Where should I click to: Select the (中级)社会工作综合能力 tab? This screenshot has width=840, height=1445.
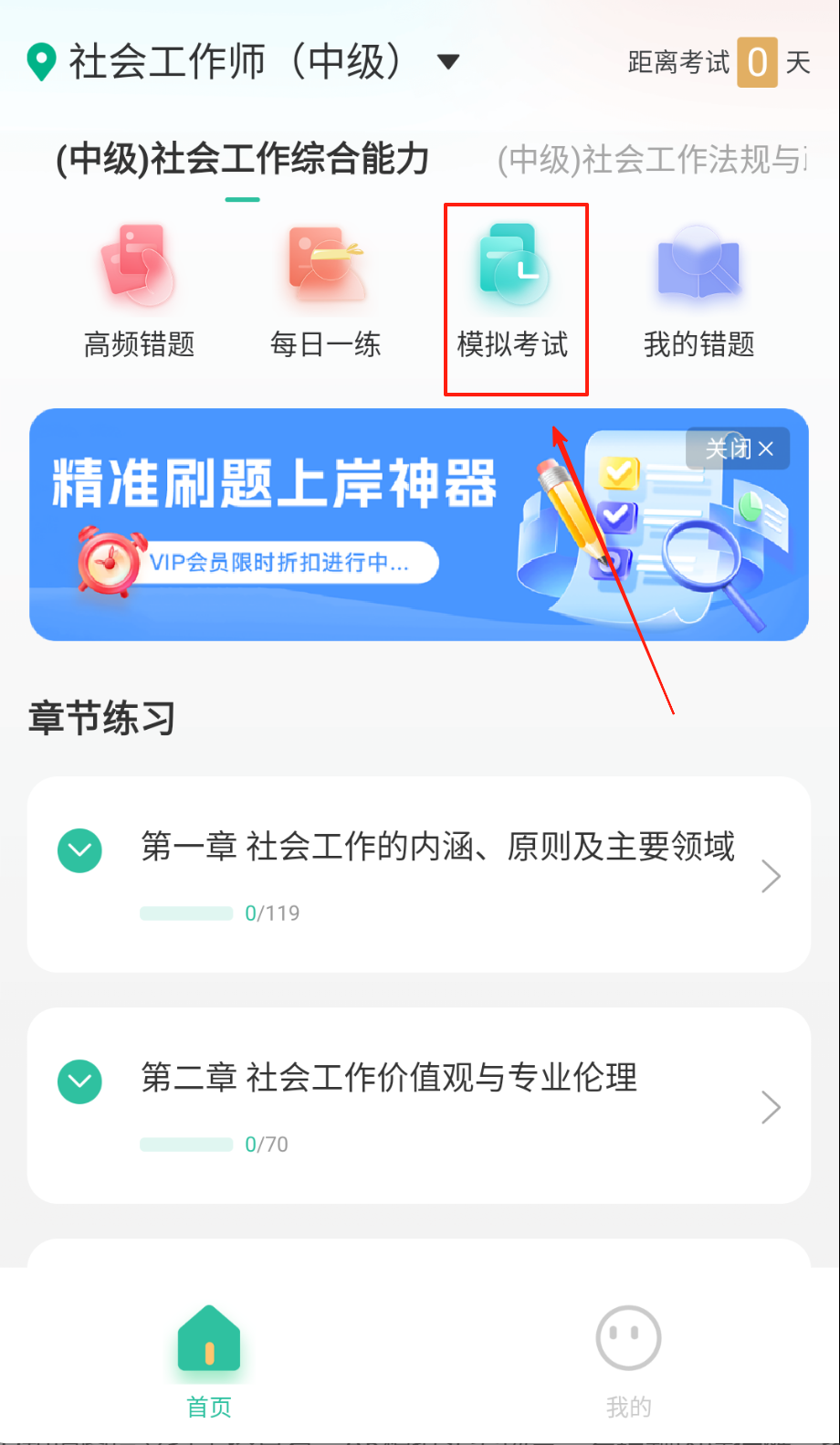(242, 160)
